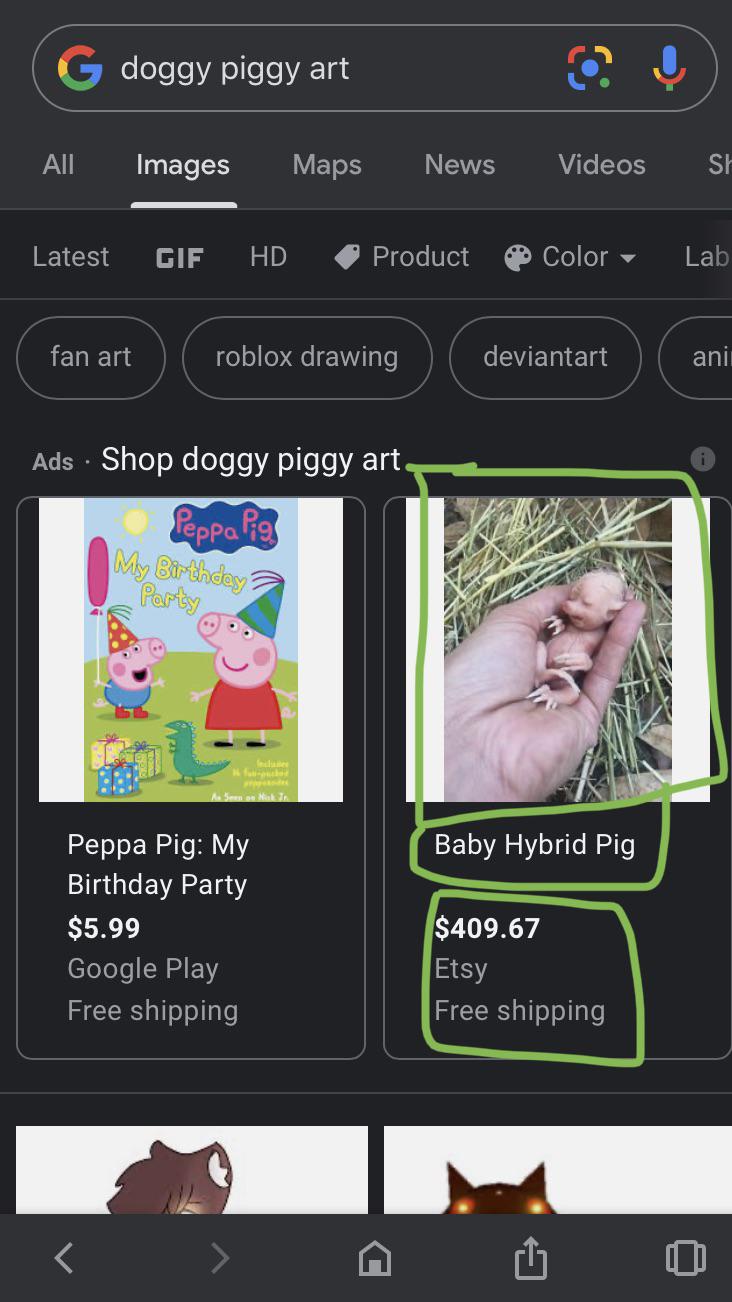
Task: Expand the Product filter options
Action: (x=400, y=257)
